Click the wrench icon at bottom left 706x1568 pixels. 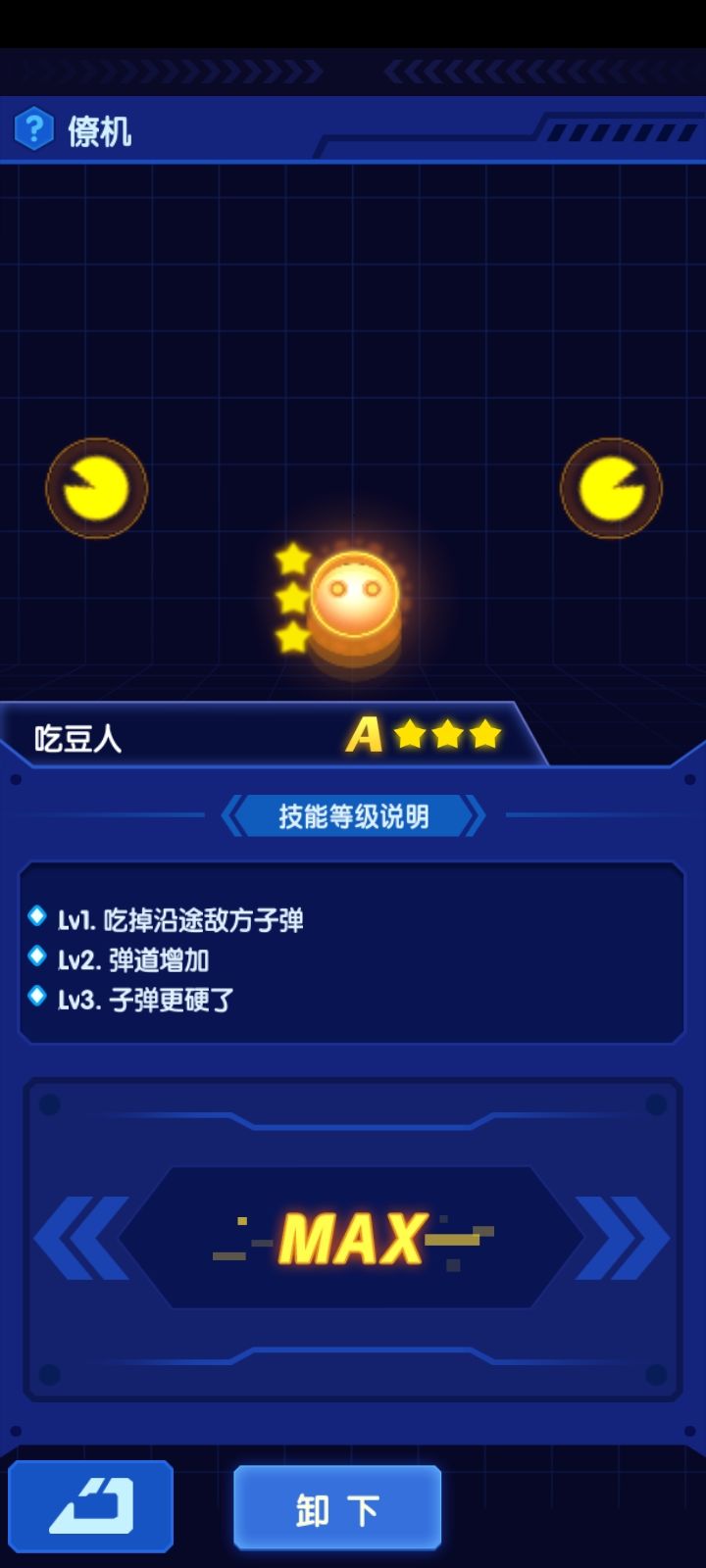click(92, 1506)
